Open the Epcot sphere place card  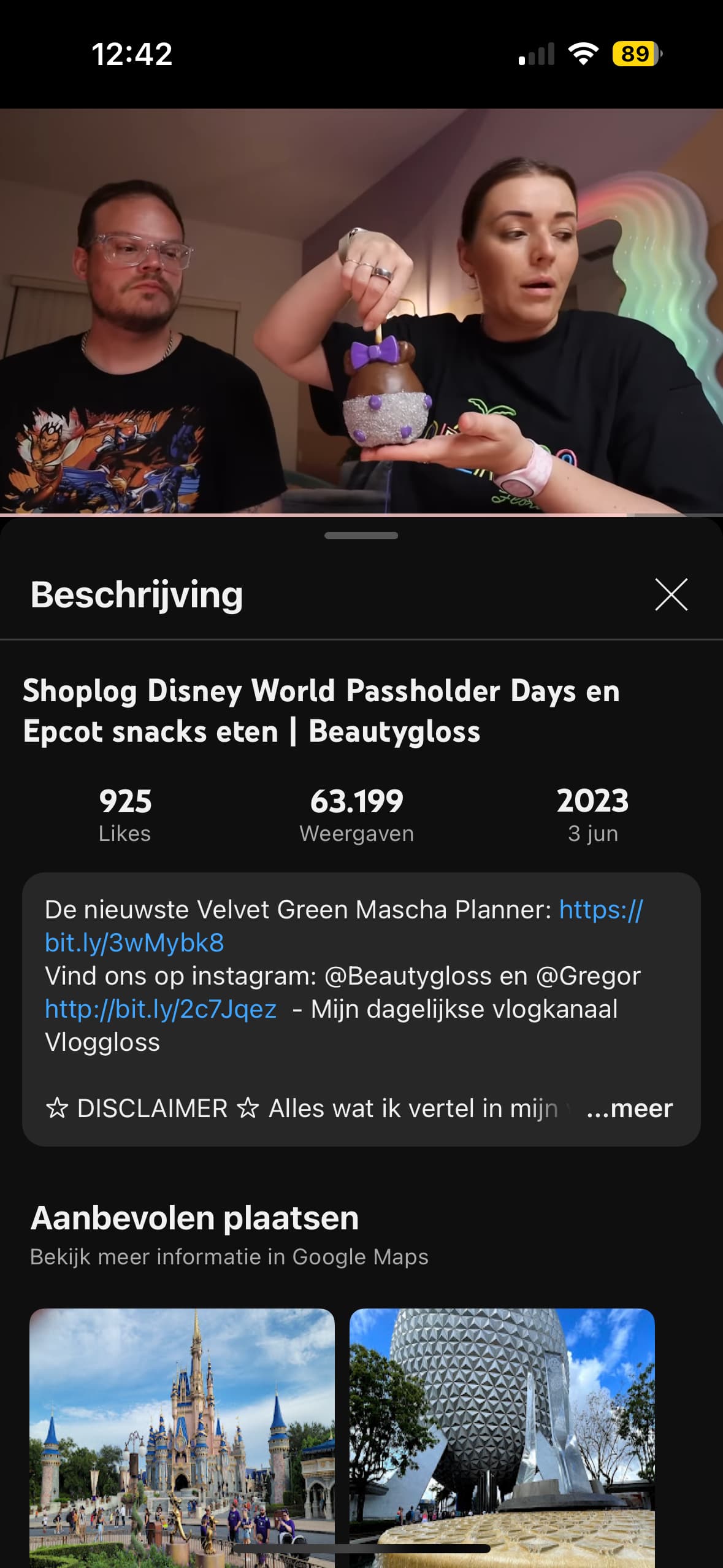502,1437
